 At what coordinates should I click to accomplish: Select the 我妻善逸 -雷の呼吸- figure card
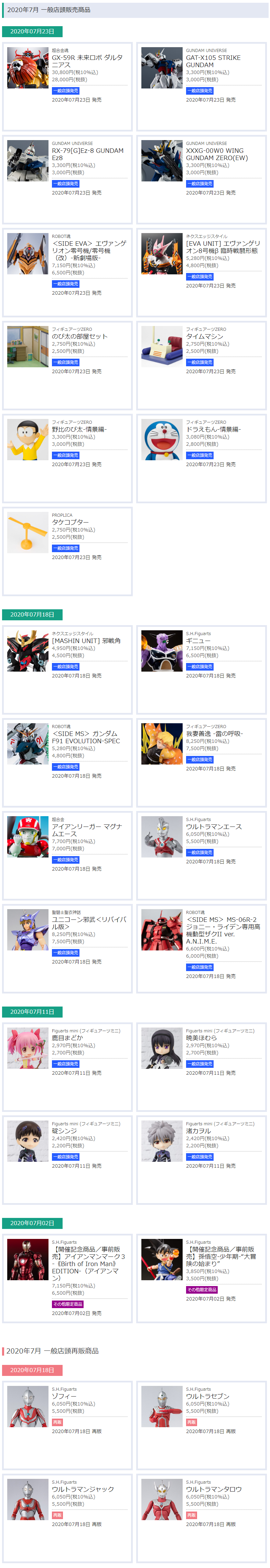[201, 762]
